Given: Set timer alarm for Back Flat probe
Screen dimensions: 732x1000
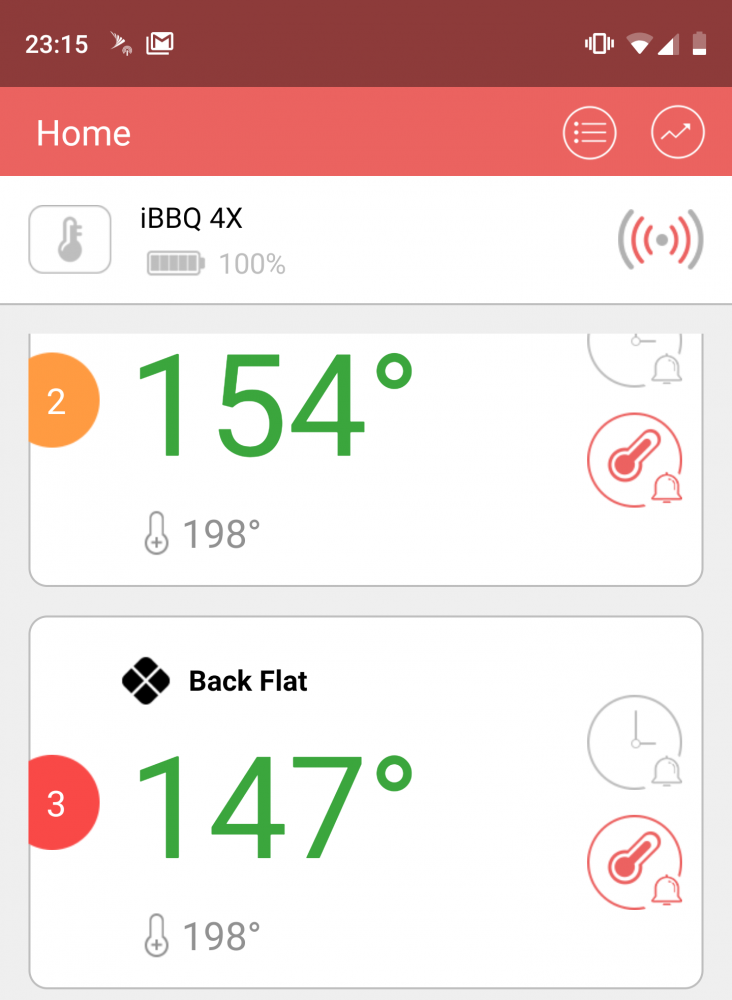Looking at the screenshot, I should tap(634, 743).
